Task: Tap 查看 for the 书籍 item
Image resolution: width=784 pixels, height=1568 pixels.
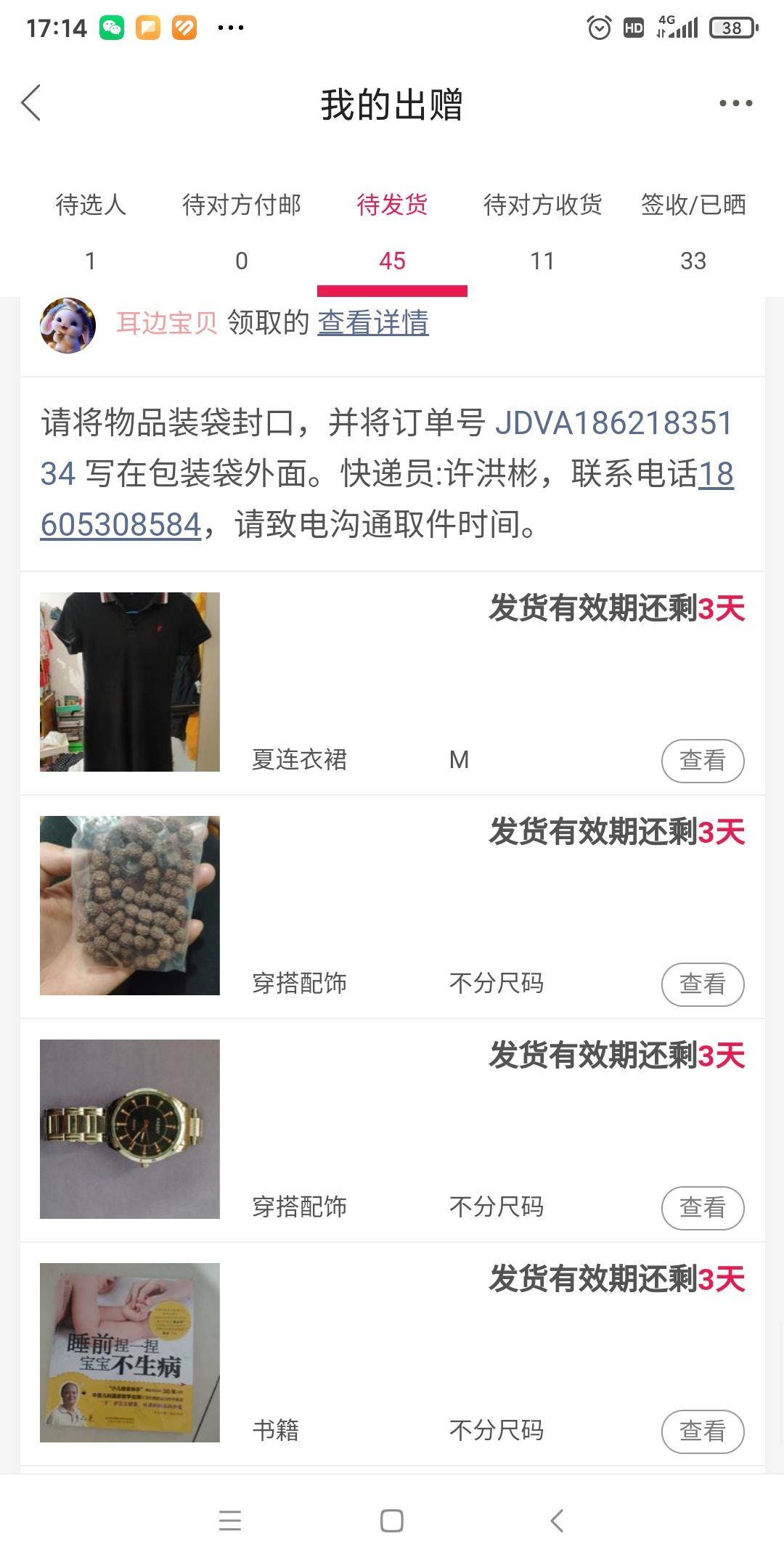Action: 703,1432
